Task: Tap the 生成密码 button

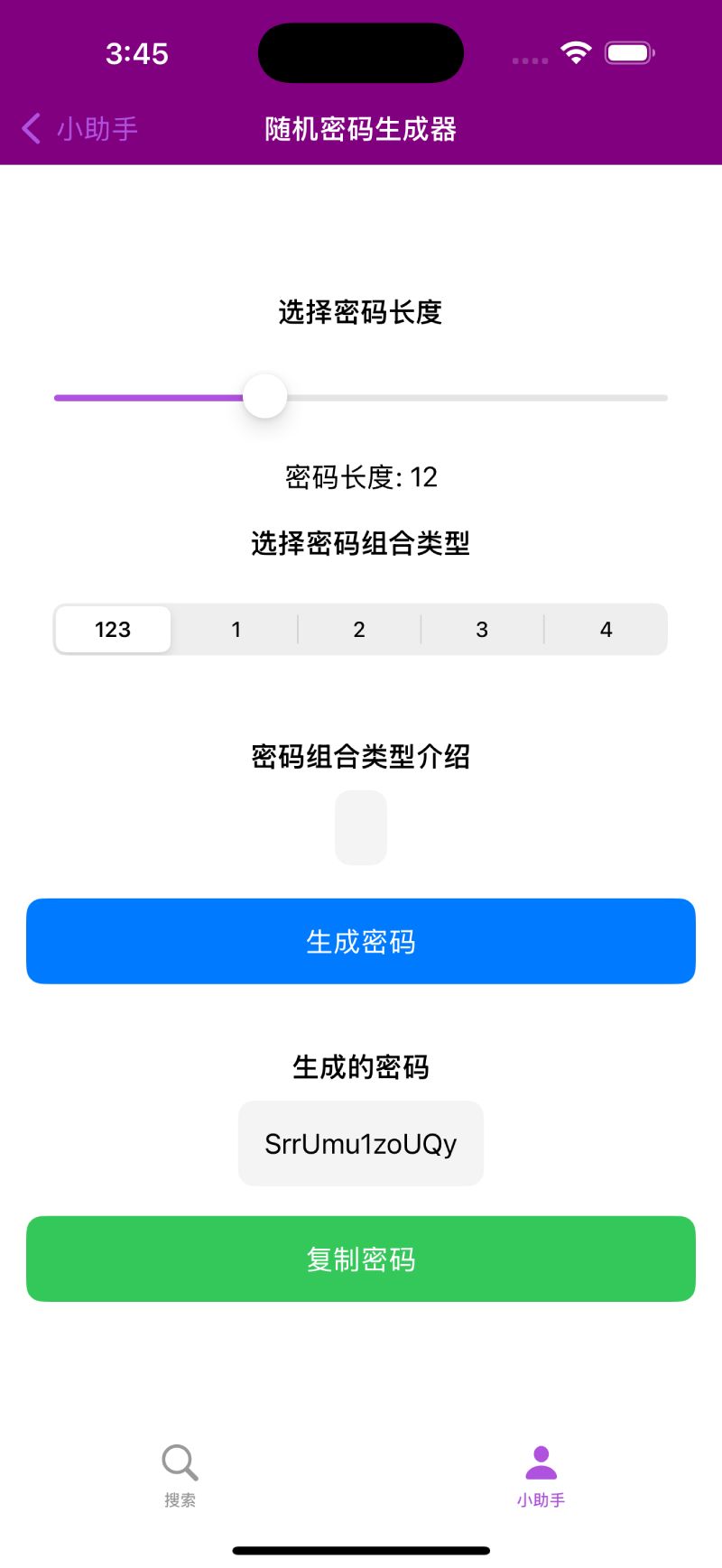Action: tap(361, 941)
